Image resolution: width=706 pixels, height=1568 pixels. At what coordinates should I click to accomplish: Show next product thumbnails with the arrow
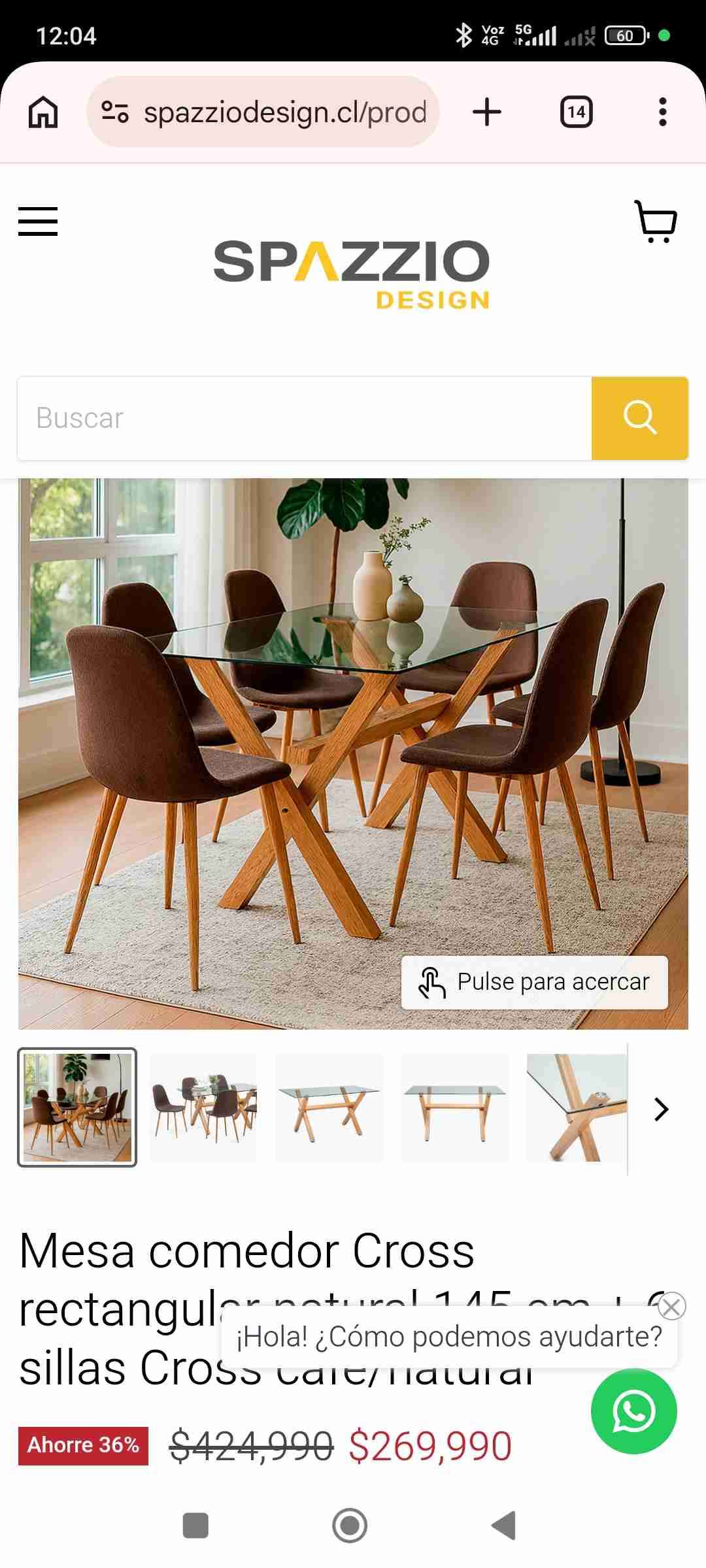pyautogui.click(x=661, y=1109)
